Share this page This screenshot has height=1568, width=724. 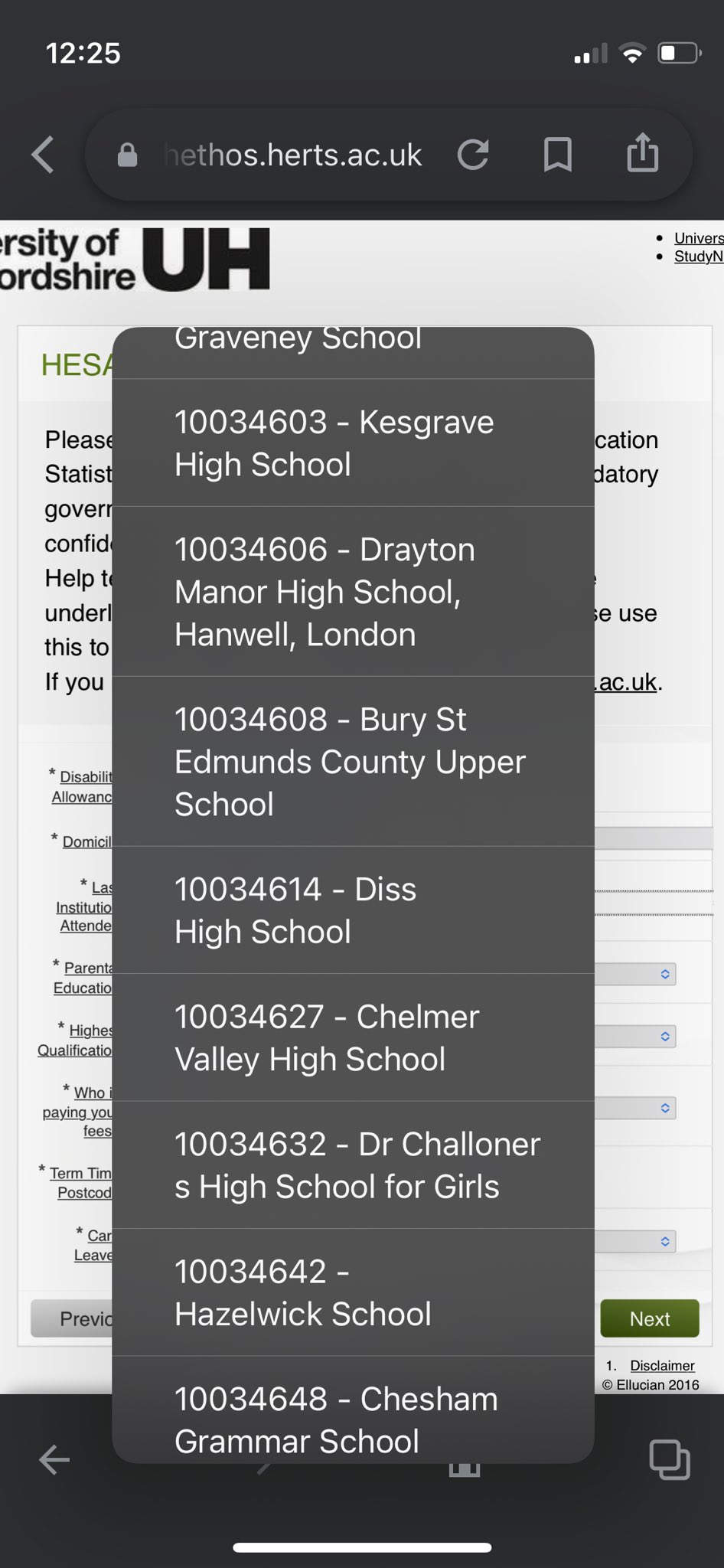[642, 153]
